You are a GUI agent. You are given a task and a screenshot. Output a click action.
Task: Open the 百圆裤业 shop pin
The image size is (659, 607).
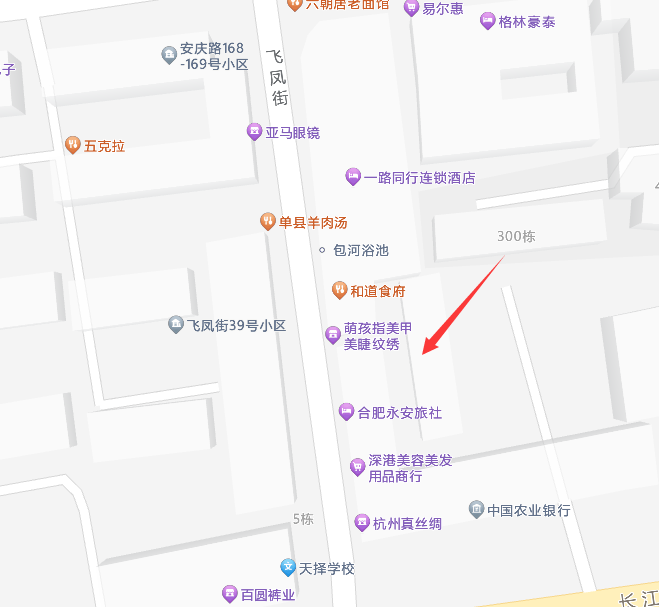229,595
